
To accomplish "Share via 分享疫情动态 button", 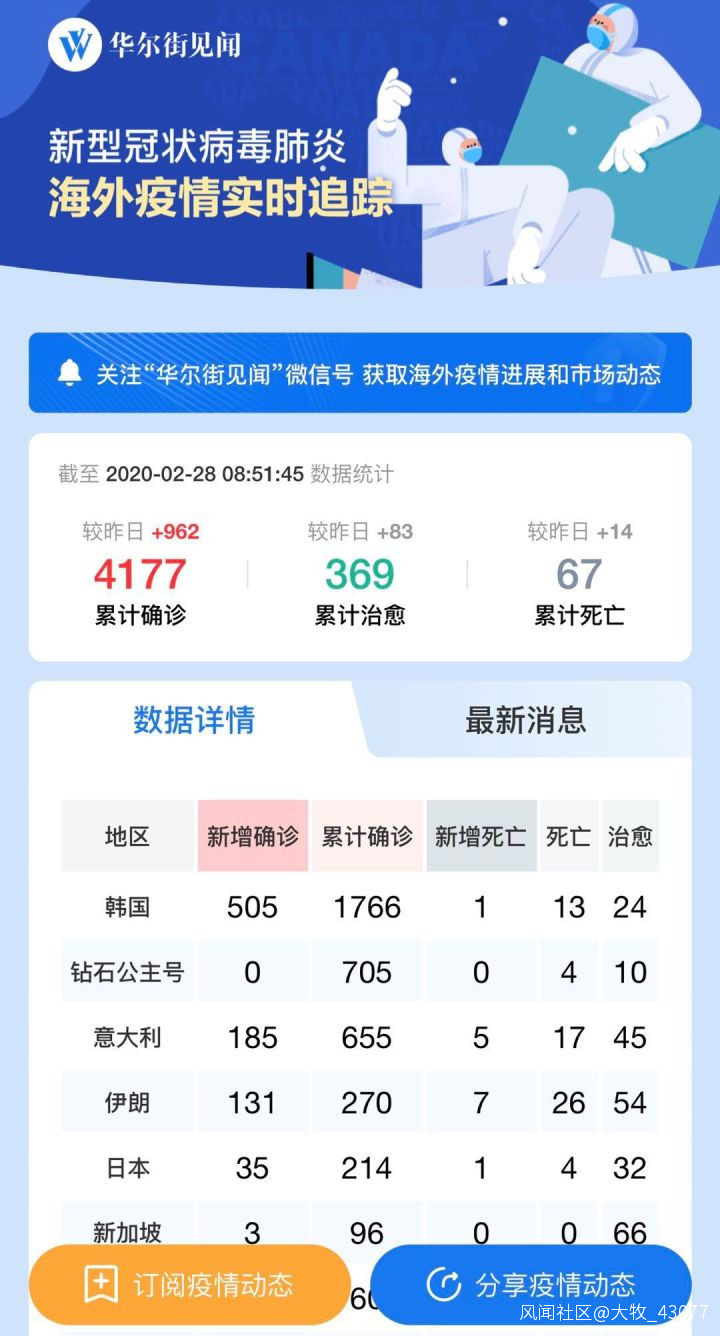I will click(531, 1285).
